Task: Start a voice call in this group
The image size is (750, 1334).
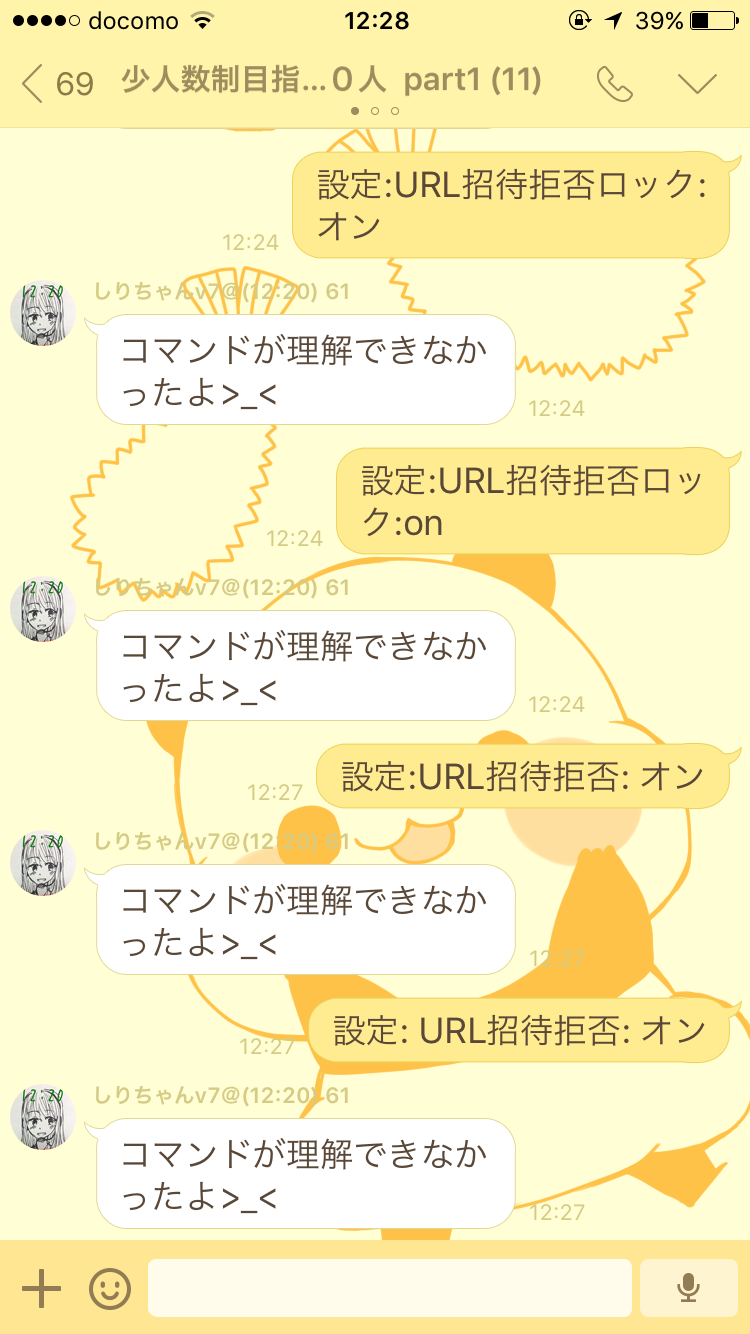Action: [614, 84]
